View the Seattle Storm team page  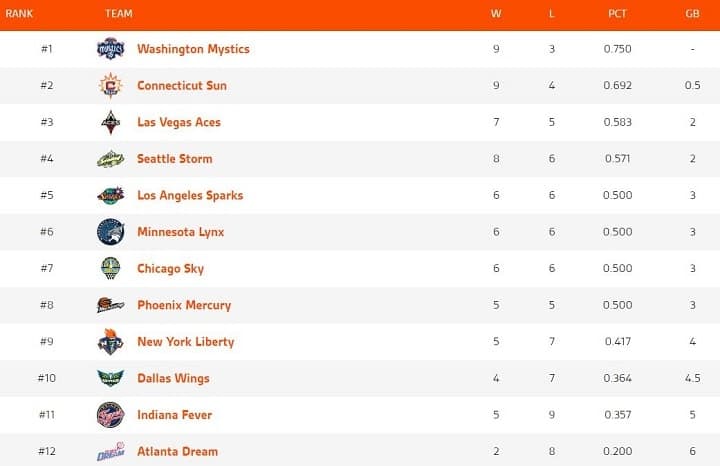pos(175,159)
